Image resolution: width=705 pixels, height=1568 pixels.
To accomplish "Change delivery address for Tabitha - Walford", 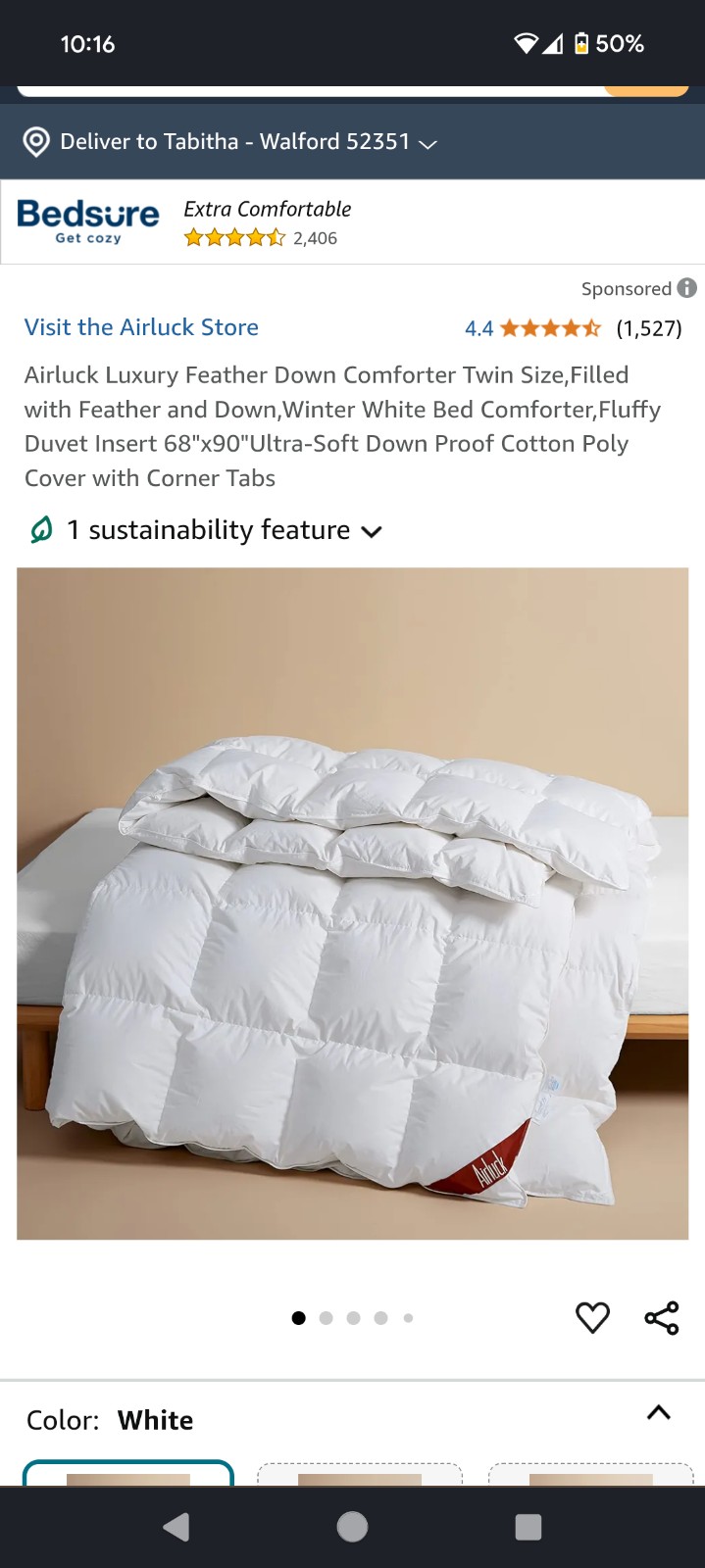I will pyautogui.click(x=230, y=142).
